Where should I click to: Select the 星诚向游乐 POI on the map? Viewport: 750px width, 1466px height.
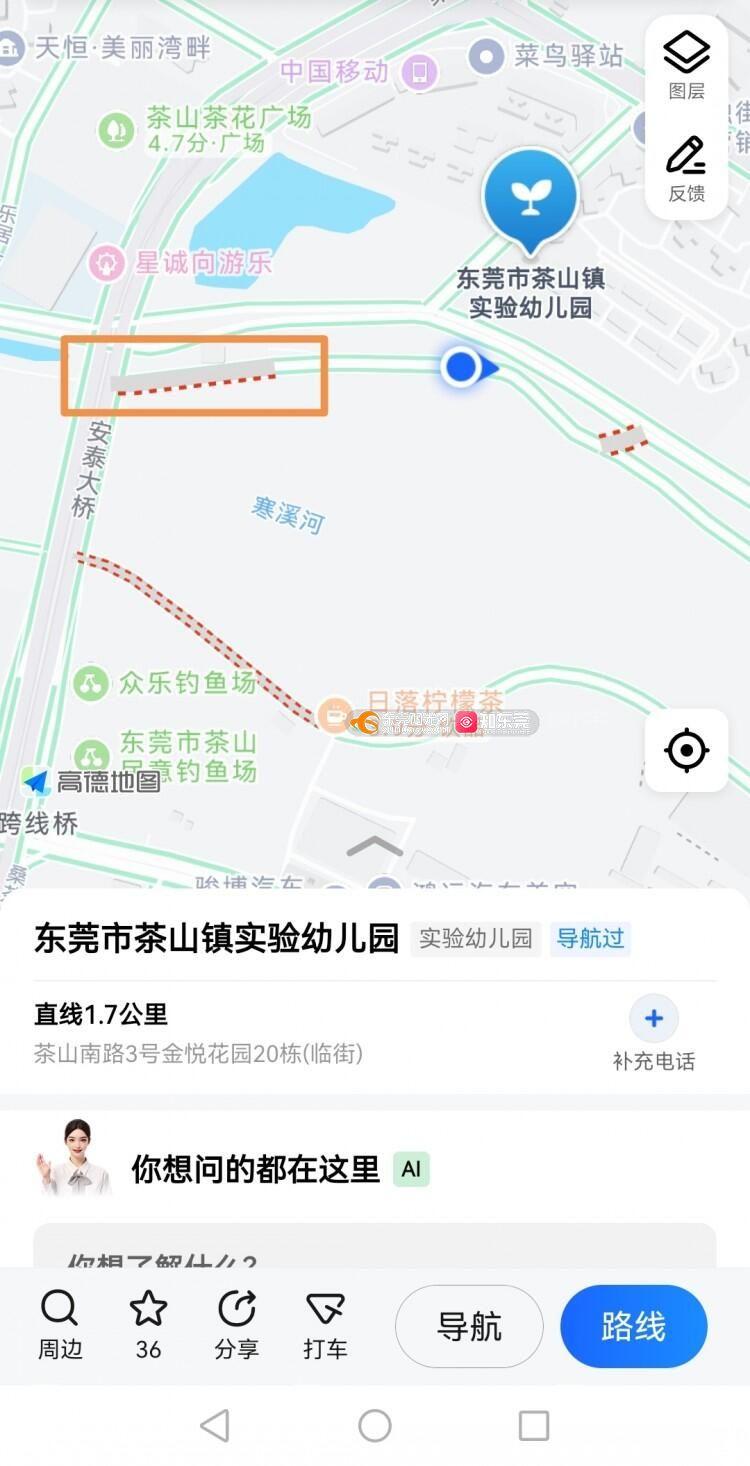click(x=181, y=263)
